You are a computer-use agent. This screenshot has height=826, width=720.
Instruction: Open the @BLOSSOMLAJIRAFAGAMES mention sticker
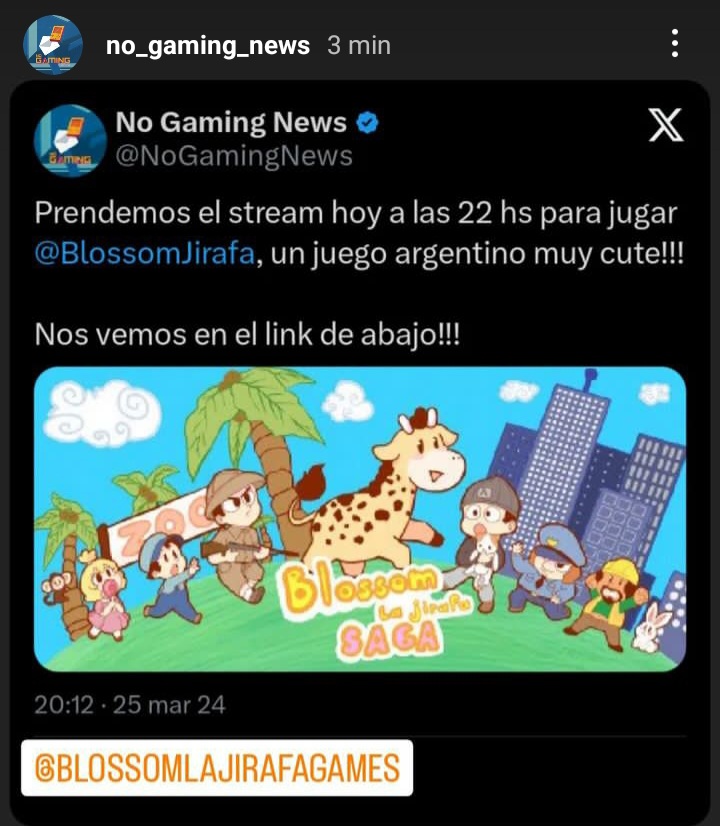pos(217,768)
